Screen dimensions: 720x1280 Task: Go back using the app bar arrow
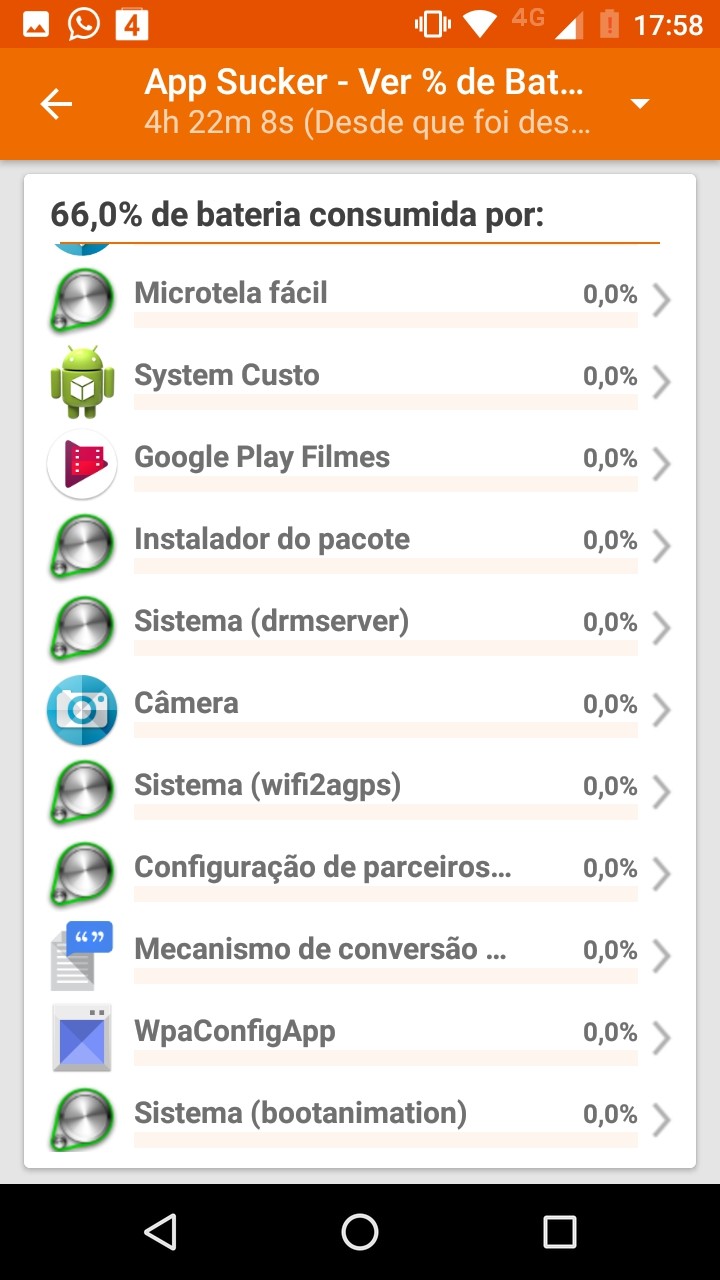coord(56,104)
